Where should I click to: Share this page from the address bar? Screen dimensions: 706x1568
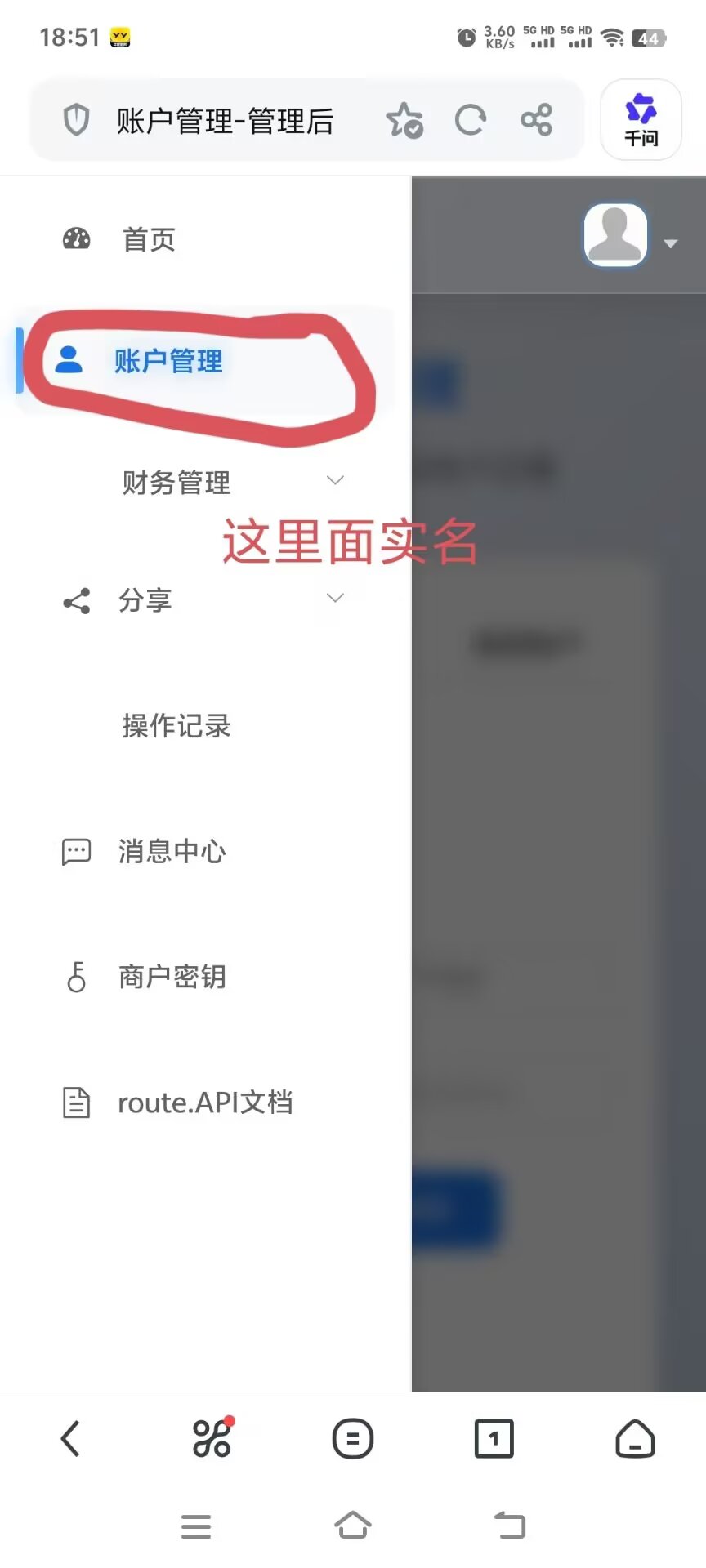pos(537,121)
